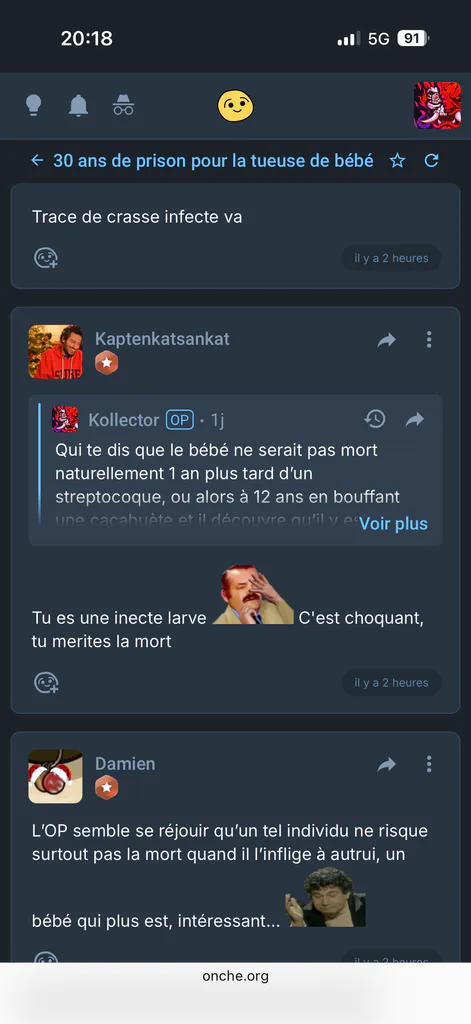Screen dimensions: 471x1024
Task: Tap the yellow smiley logo
Action: (235, 106)
